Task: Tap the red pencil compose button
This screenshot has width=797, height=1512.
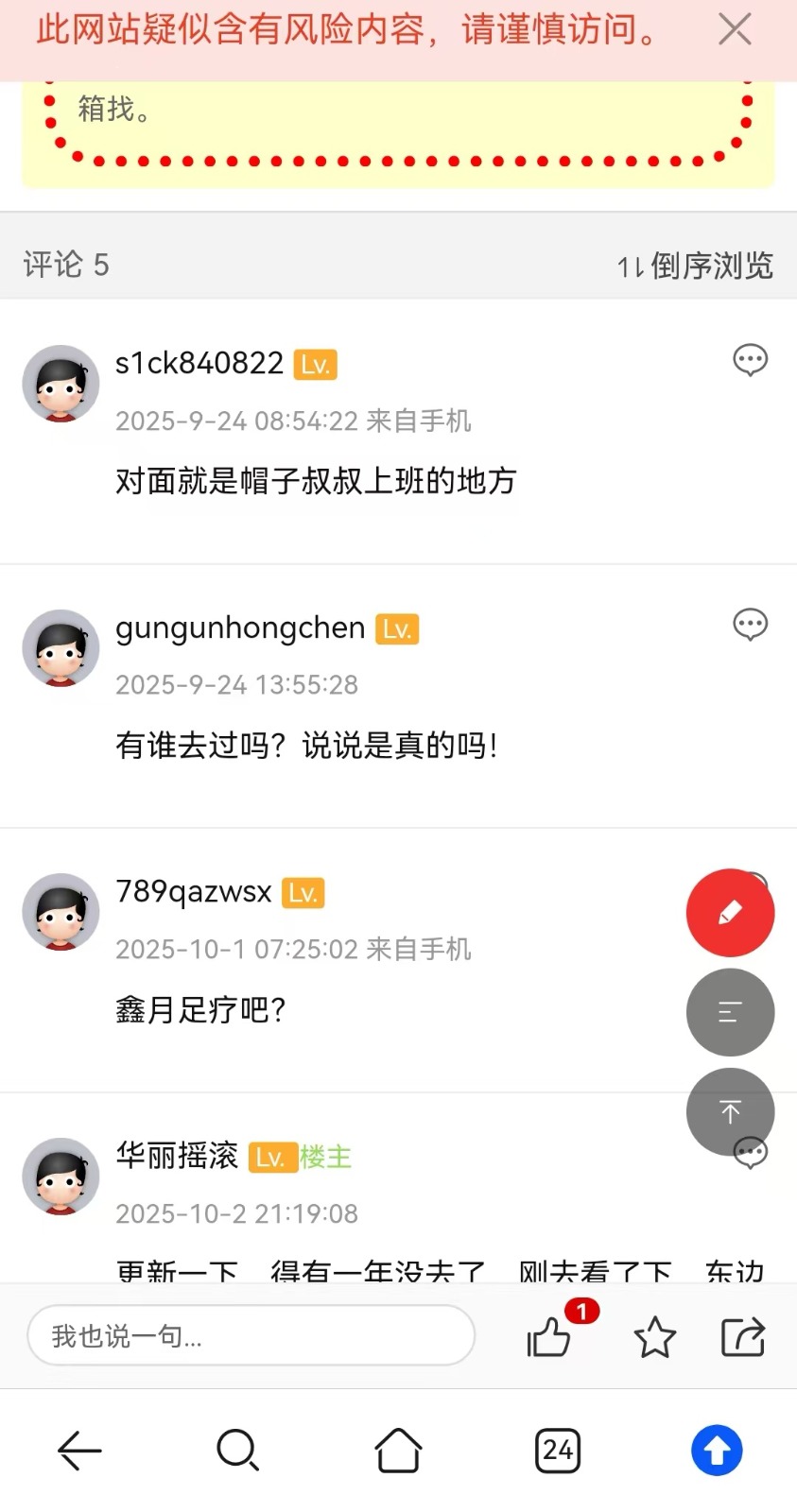Action: click(730, 913)
